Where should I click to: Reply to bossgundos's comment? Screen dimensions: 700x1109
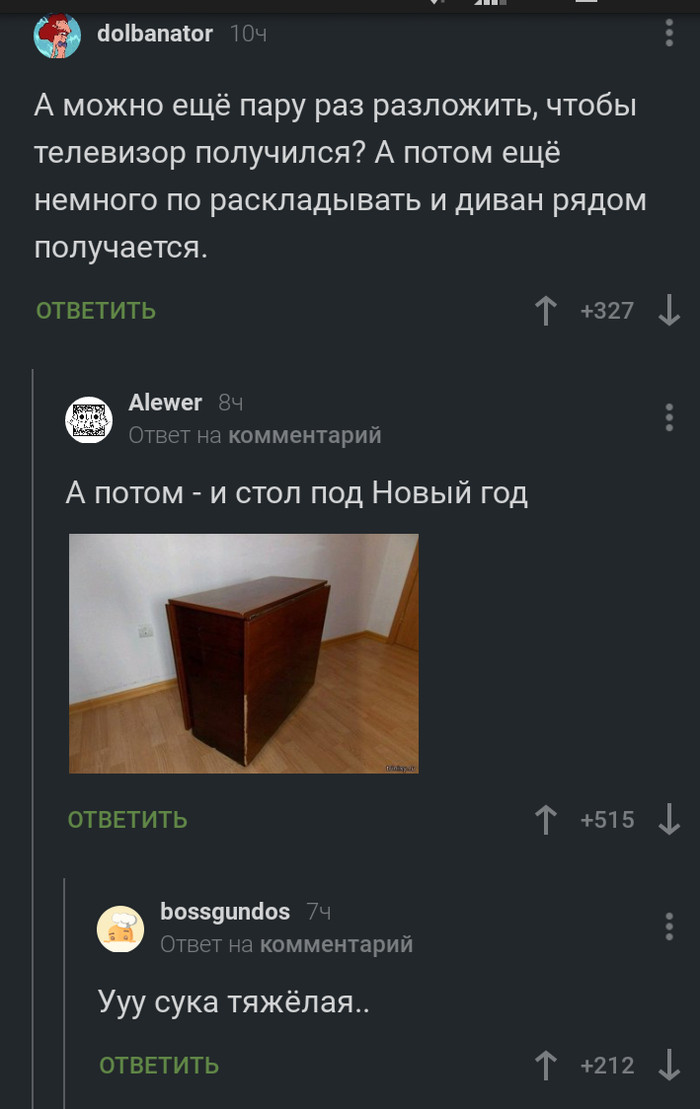(159, 1066)
